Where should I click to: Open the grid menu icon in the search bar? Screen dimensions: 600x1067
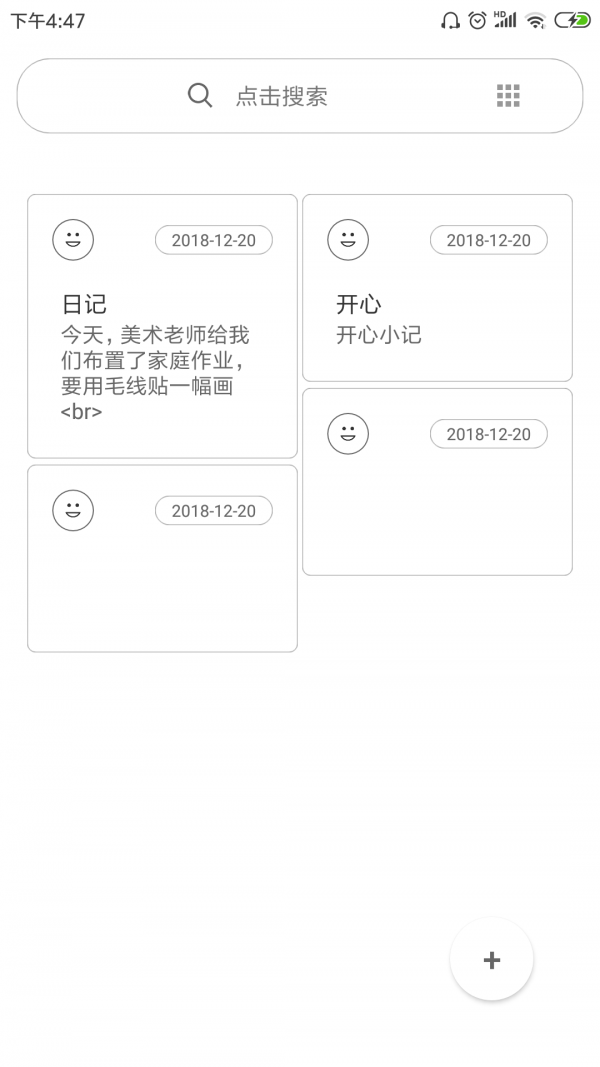508,96
